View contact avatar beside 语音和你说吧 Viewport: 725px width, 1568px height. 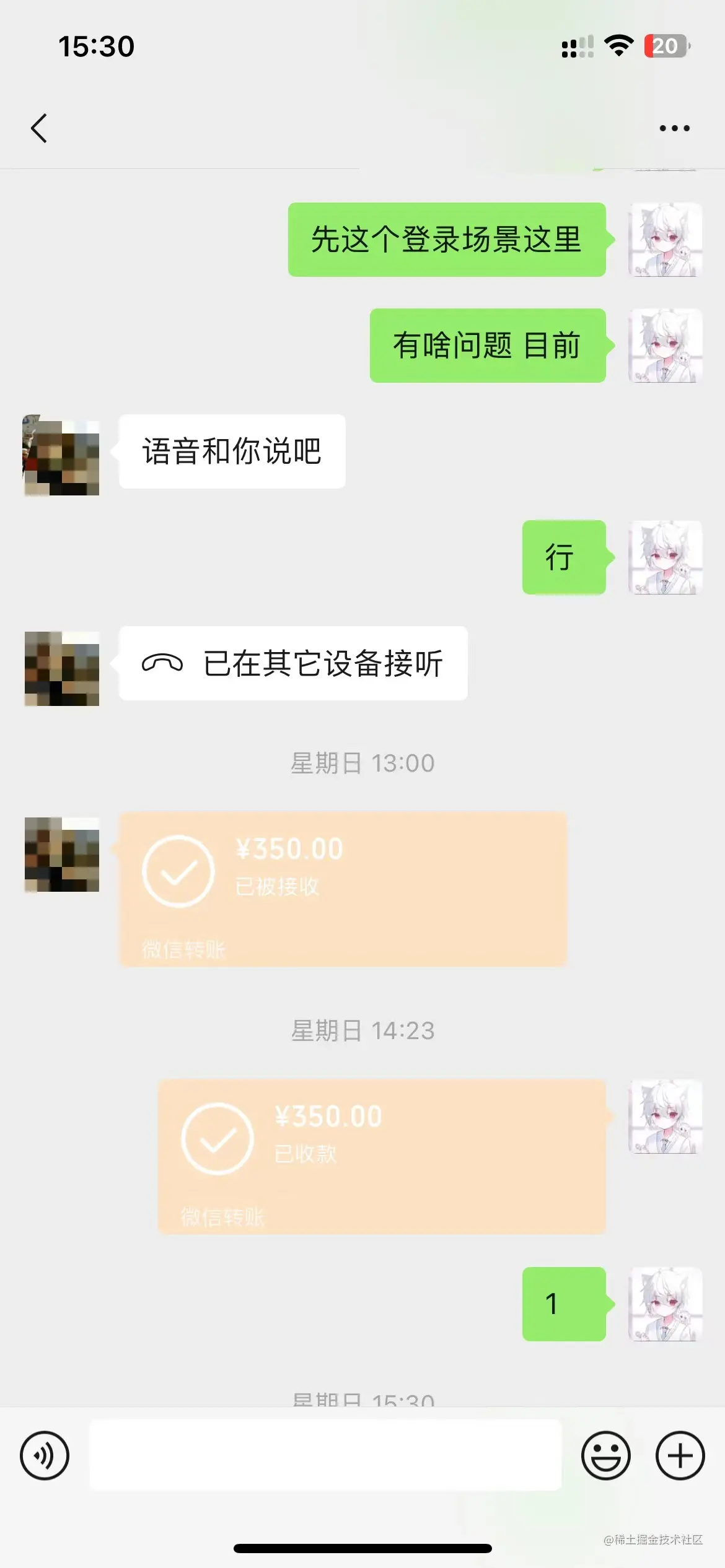click(61, 456)
